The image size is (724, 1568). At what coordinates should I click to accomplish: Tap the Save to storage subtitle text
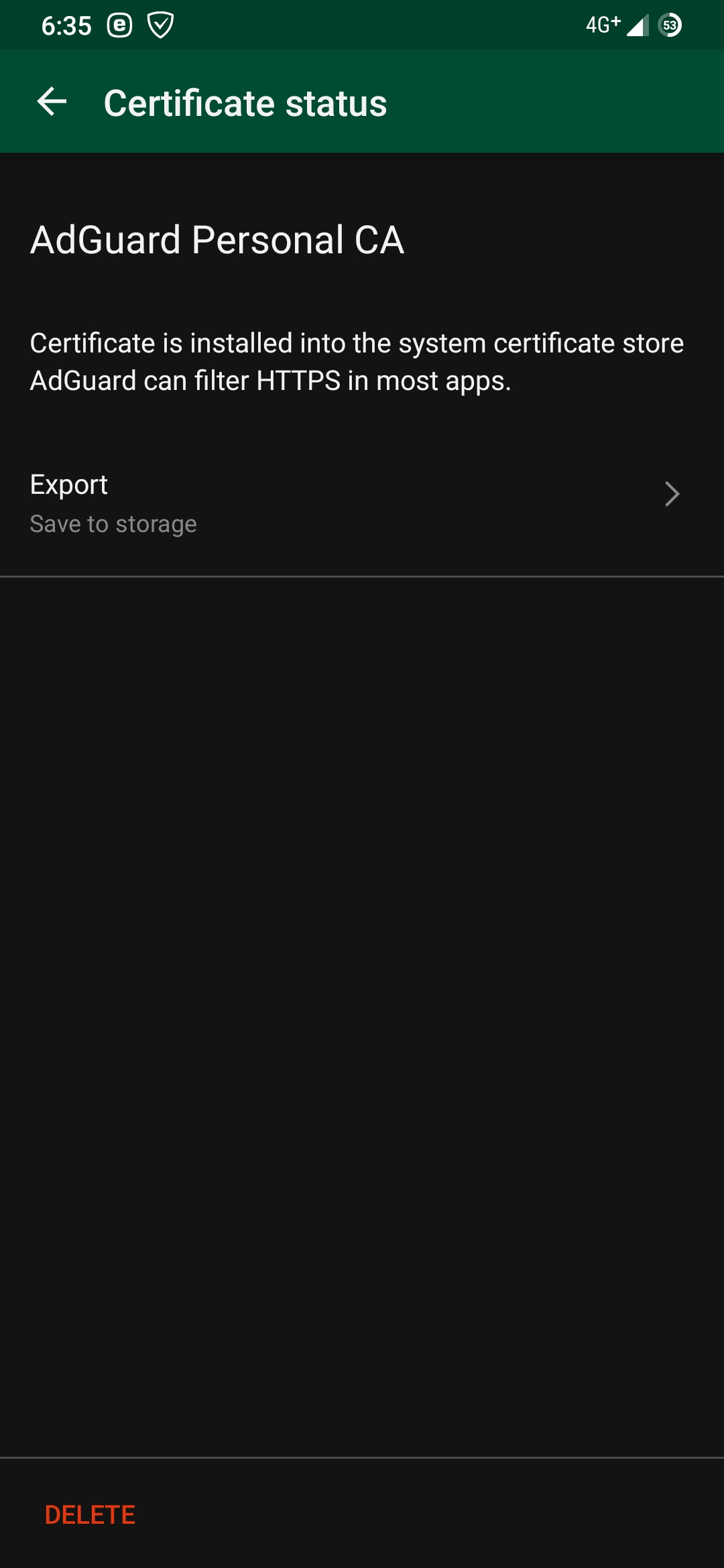pyautogui.click(x=113, y=523)
